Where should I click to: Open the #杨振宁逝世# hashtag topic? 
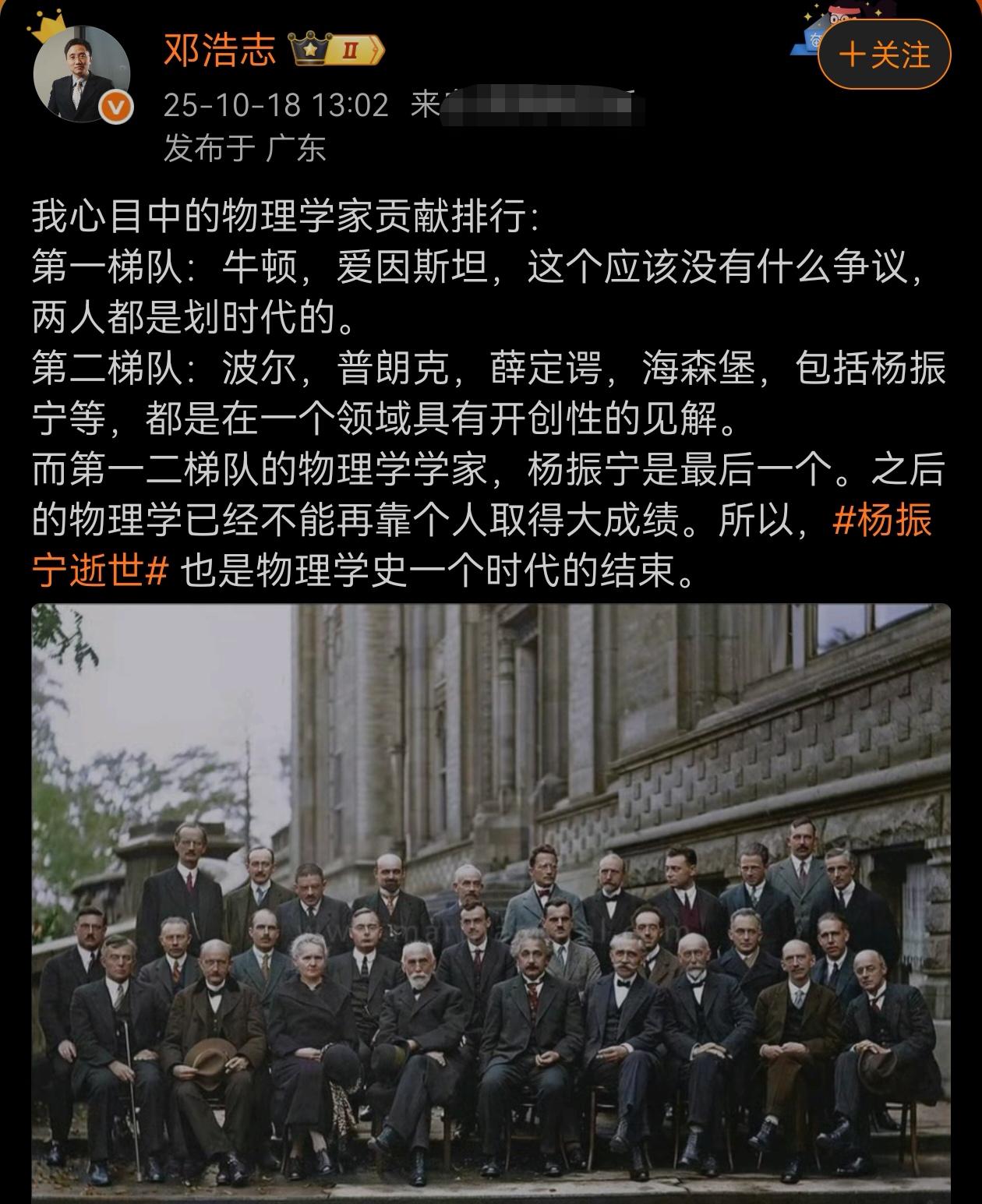(x=881, y=521)
